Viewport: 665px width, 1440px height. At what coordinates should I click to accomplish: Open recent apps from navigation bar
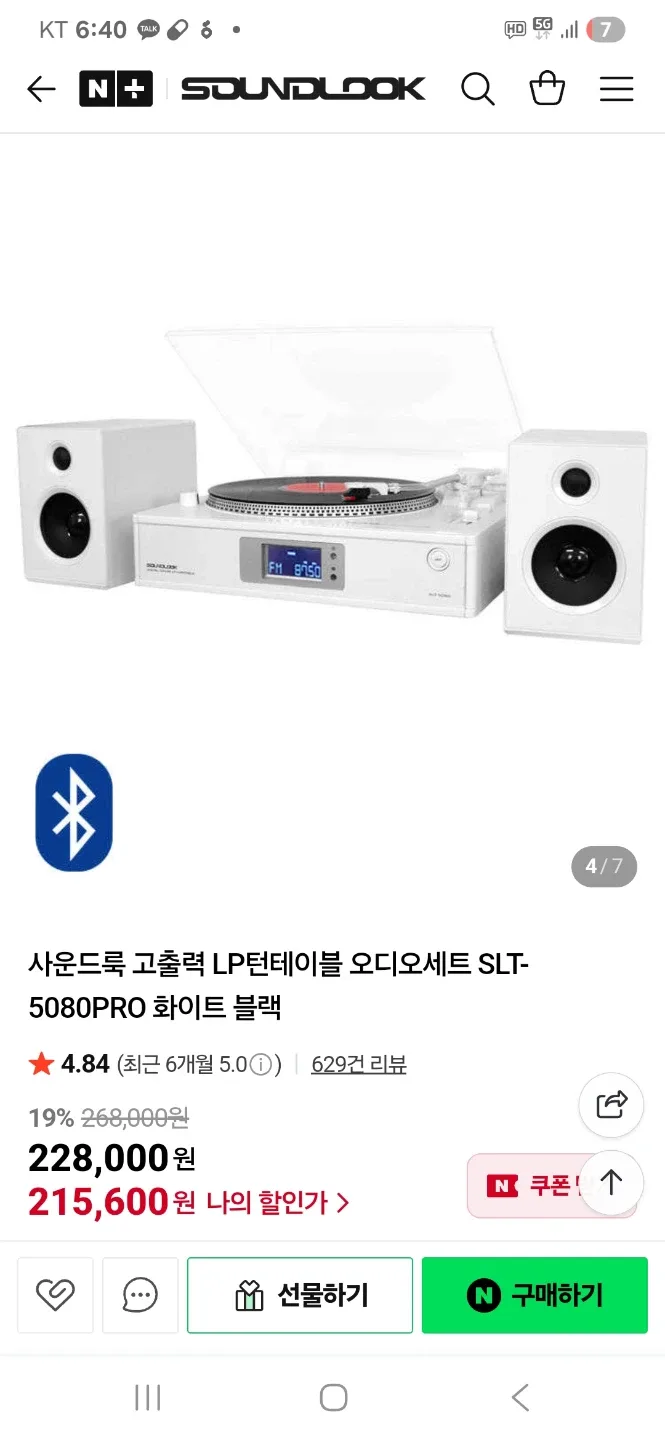point(147,1397)
